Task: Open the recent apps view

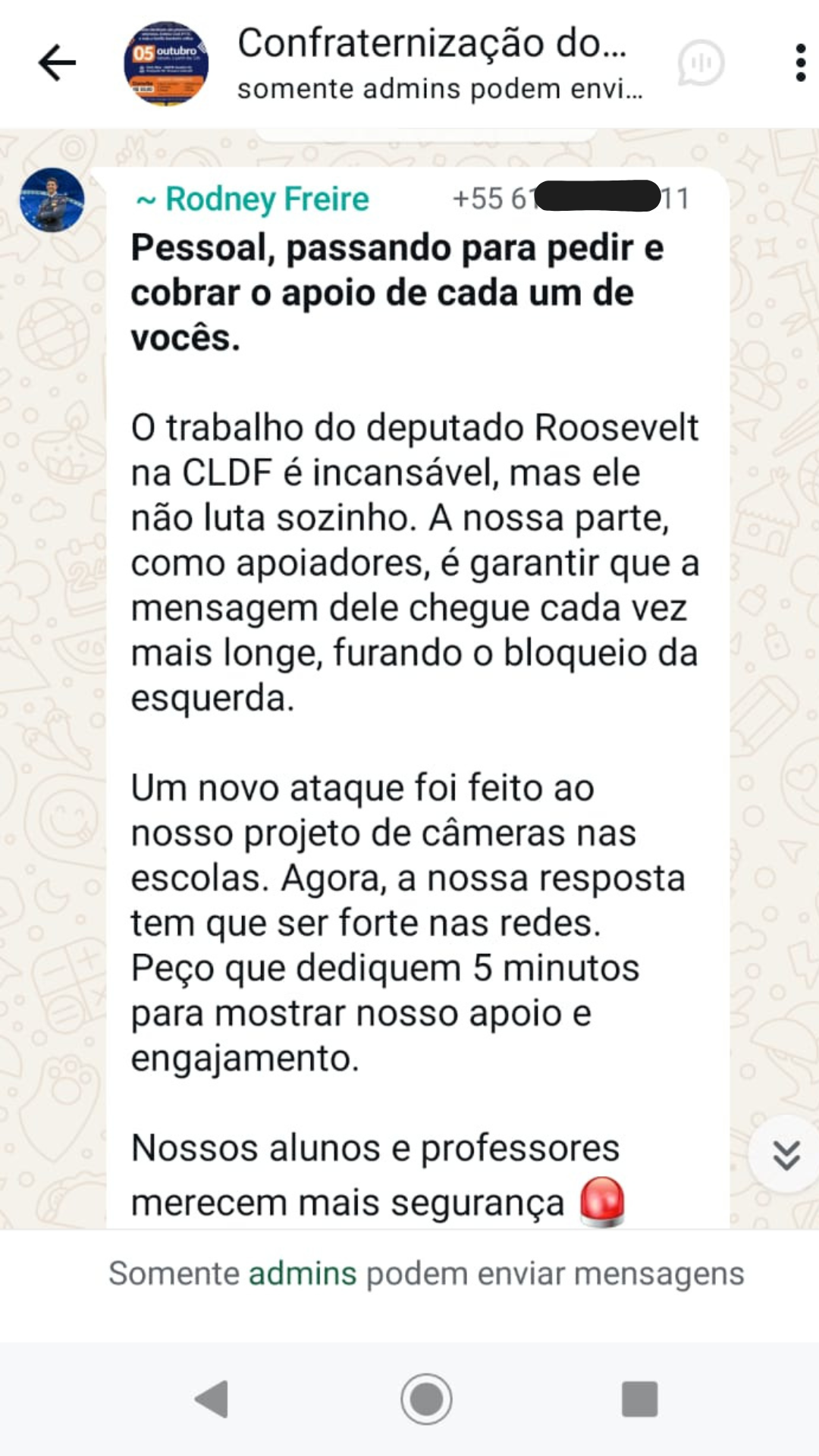Action: click(x=639, y=1399)
